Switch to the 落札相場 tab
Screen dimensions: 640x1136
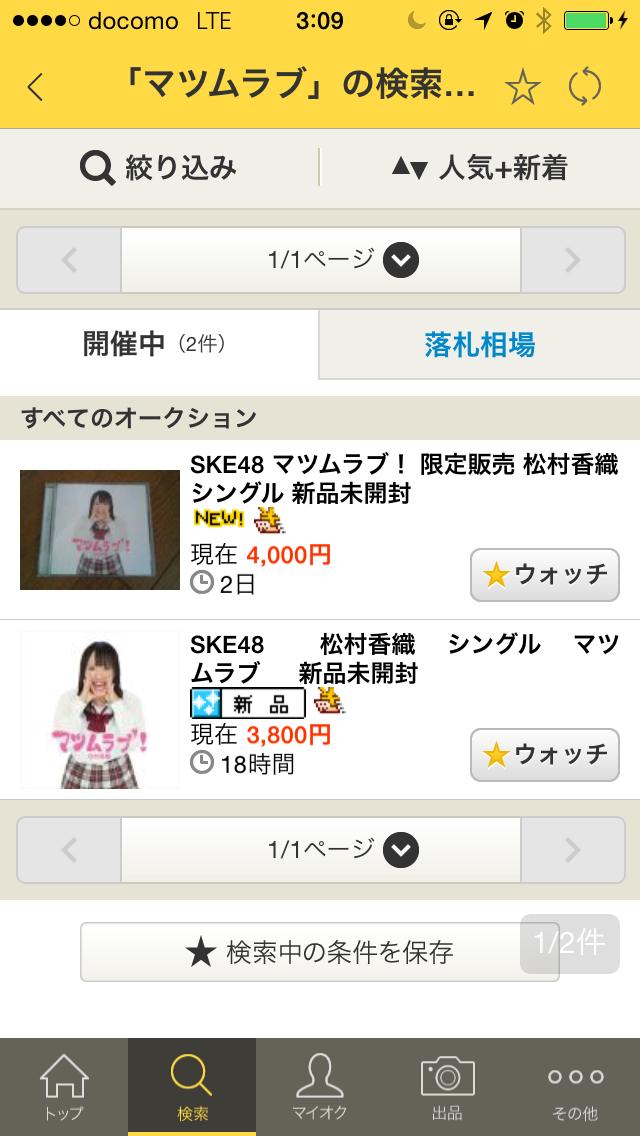click(x=480, y=344)
